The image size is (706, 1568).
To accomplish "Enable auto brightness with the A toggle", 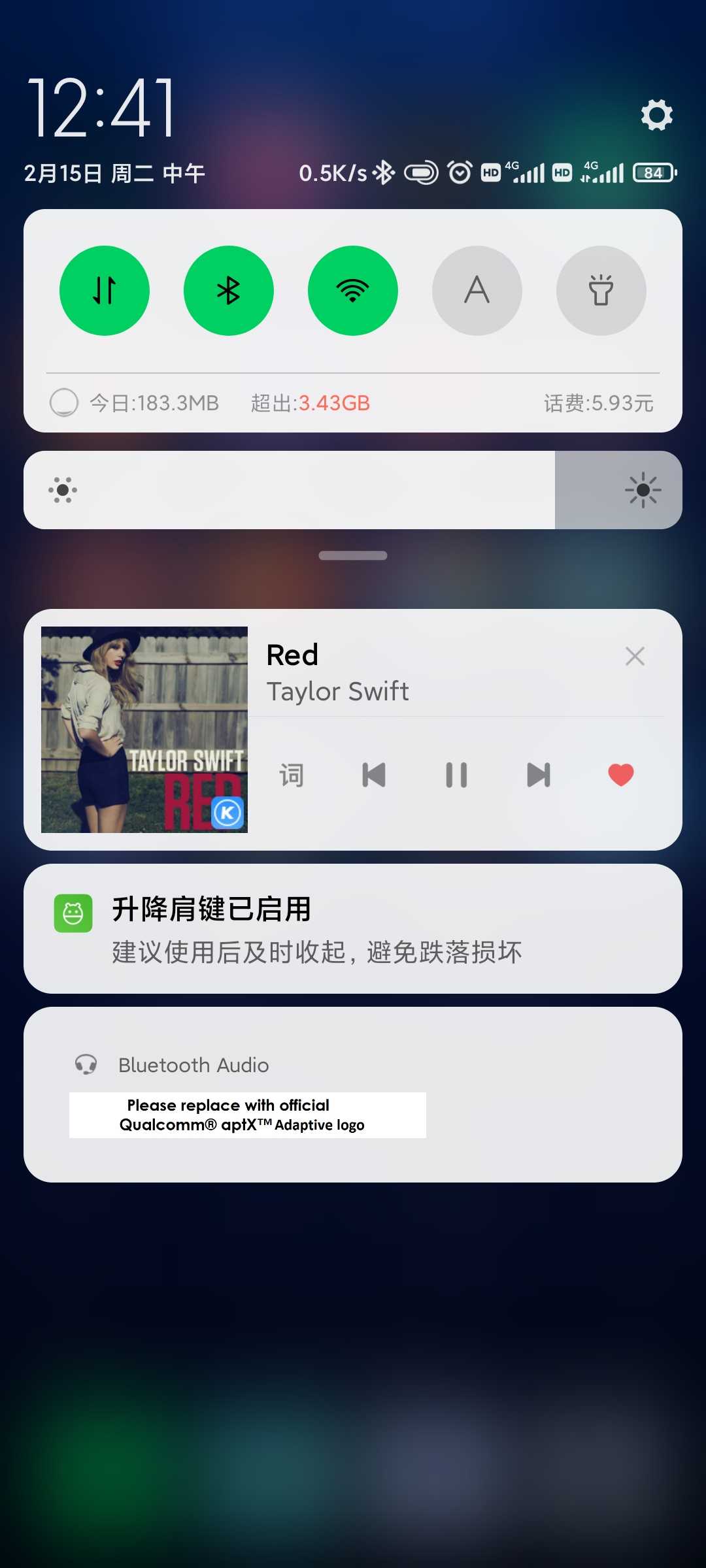I will [477, 291].
